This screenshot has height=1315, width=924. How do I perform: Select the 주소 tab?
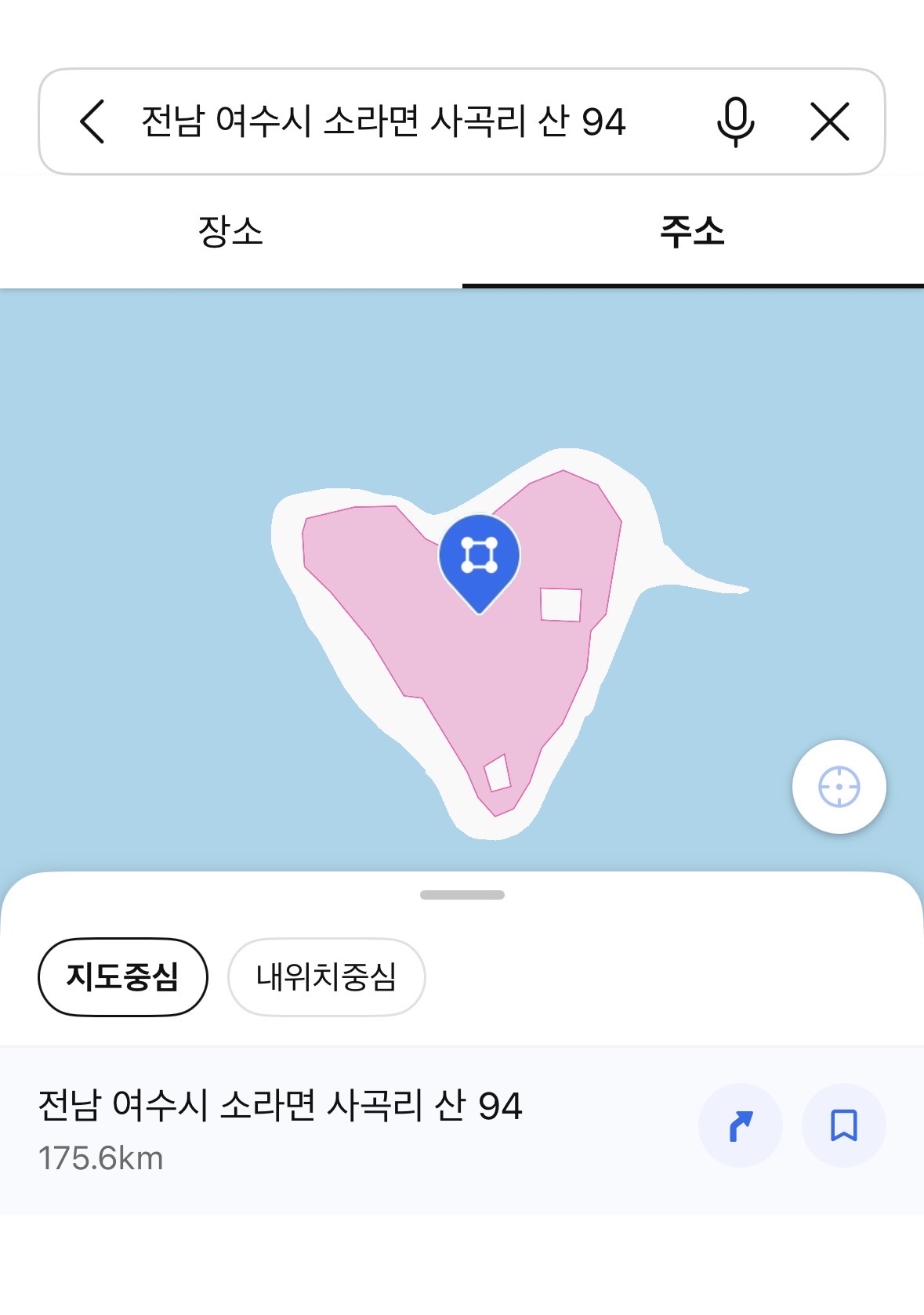[693, 232]
